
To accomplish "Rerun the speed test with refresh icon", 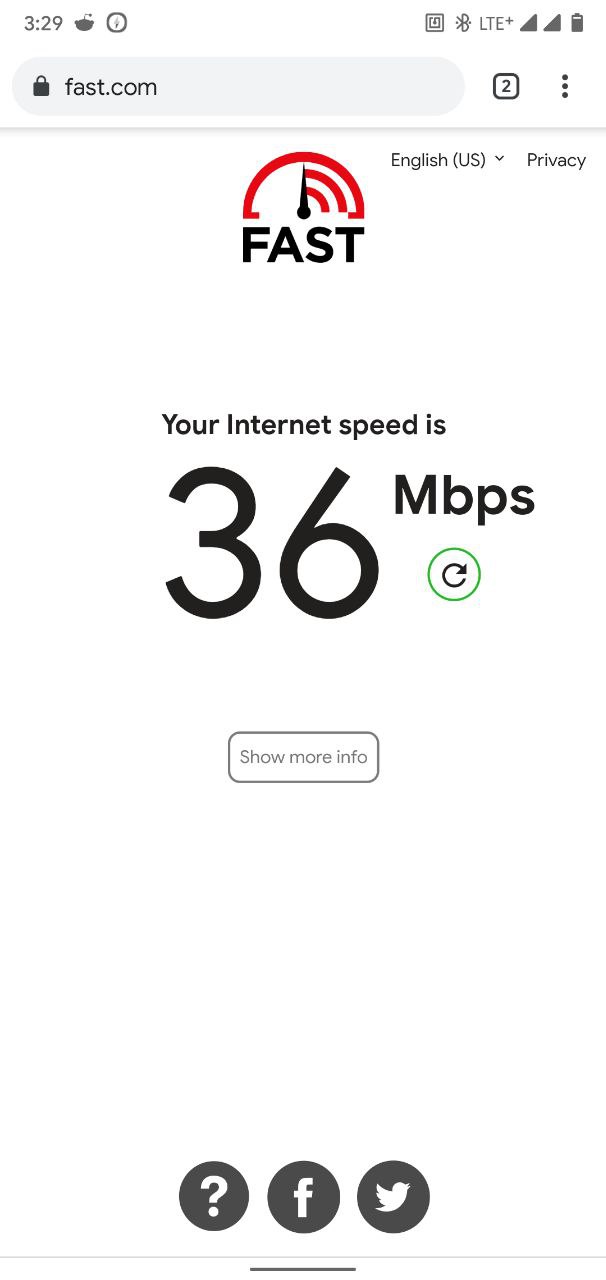I will pos(454,575).
